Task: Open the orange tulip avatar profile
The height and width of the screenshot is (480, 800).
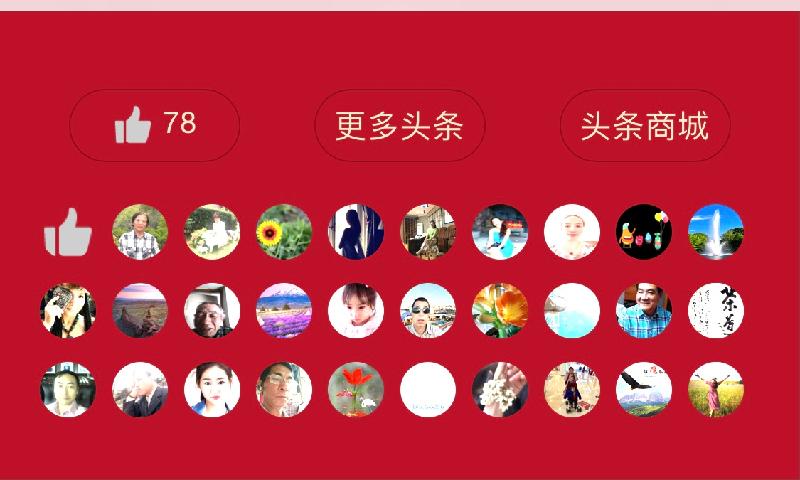Action: click(500, 311)
